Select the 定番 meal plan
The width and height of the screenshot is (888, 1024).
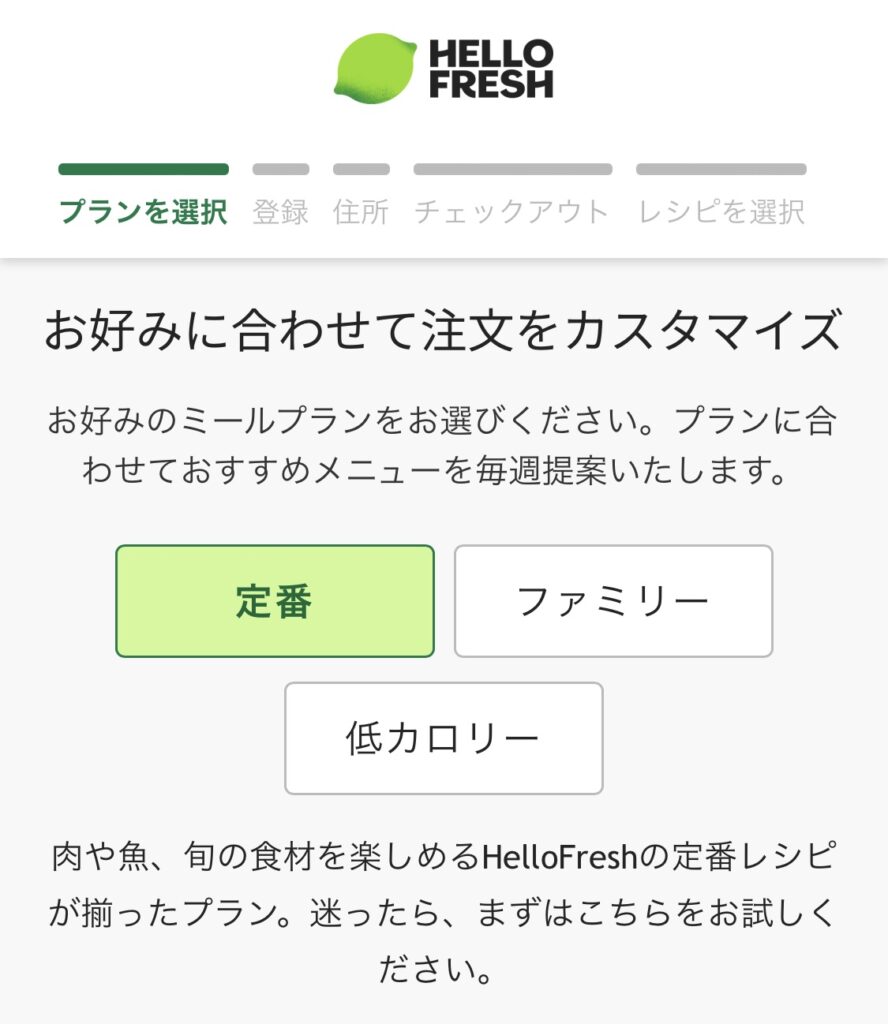(275, 601)
